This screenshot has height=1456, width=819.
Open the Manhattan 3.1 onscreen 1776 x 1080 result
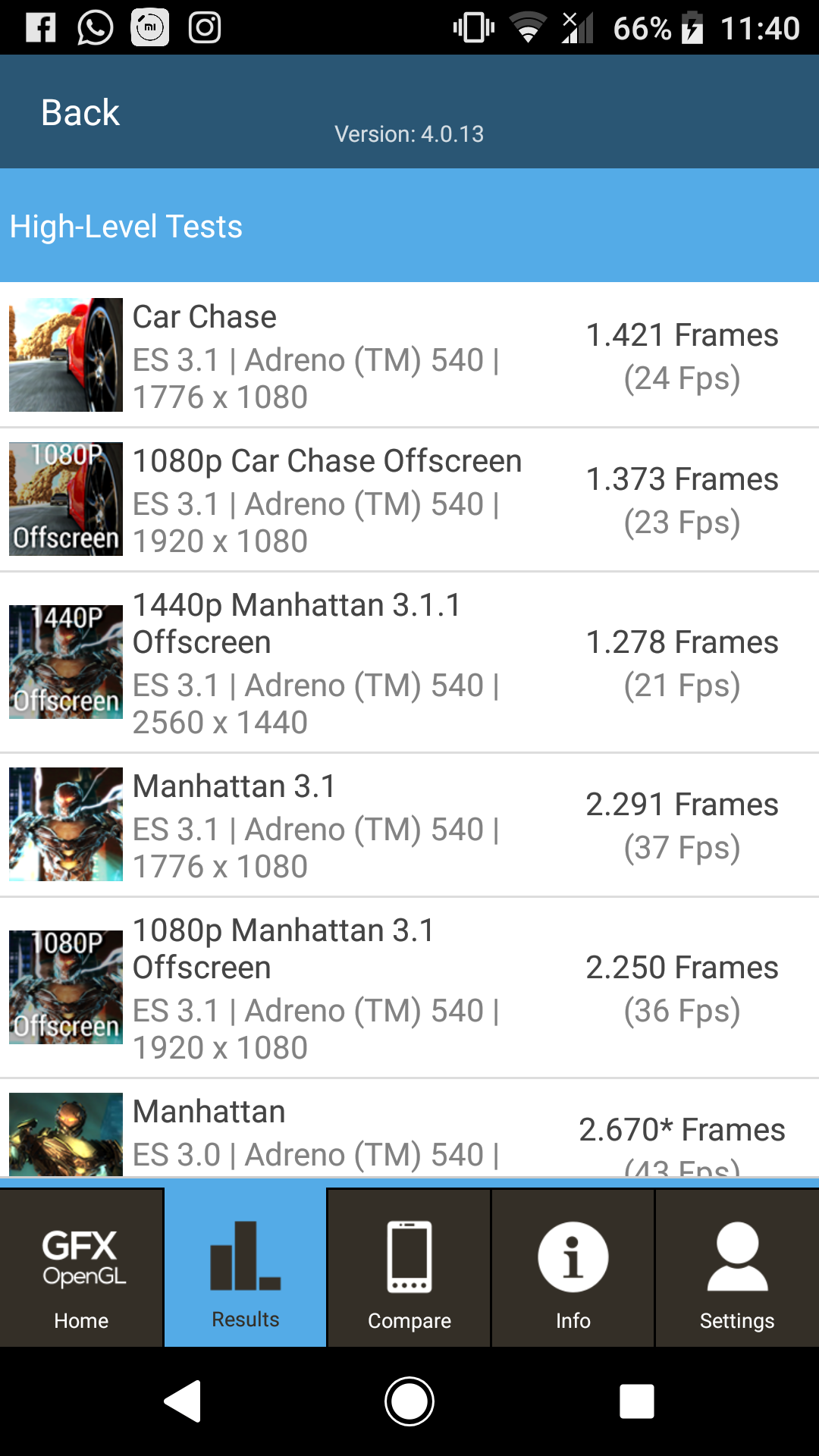point(409,825)
